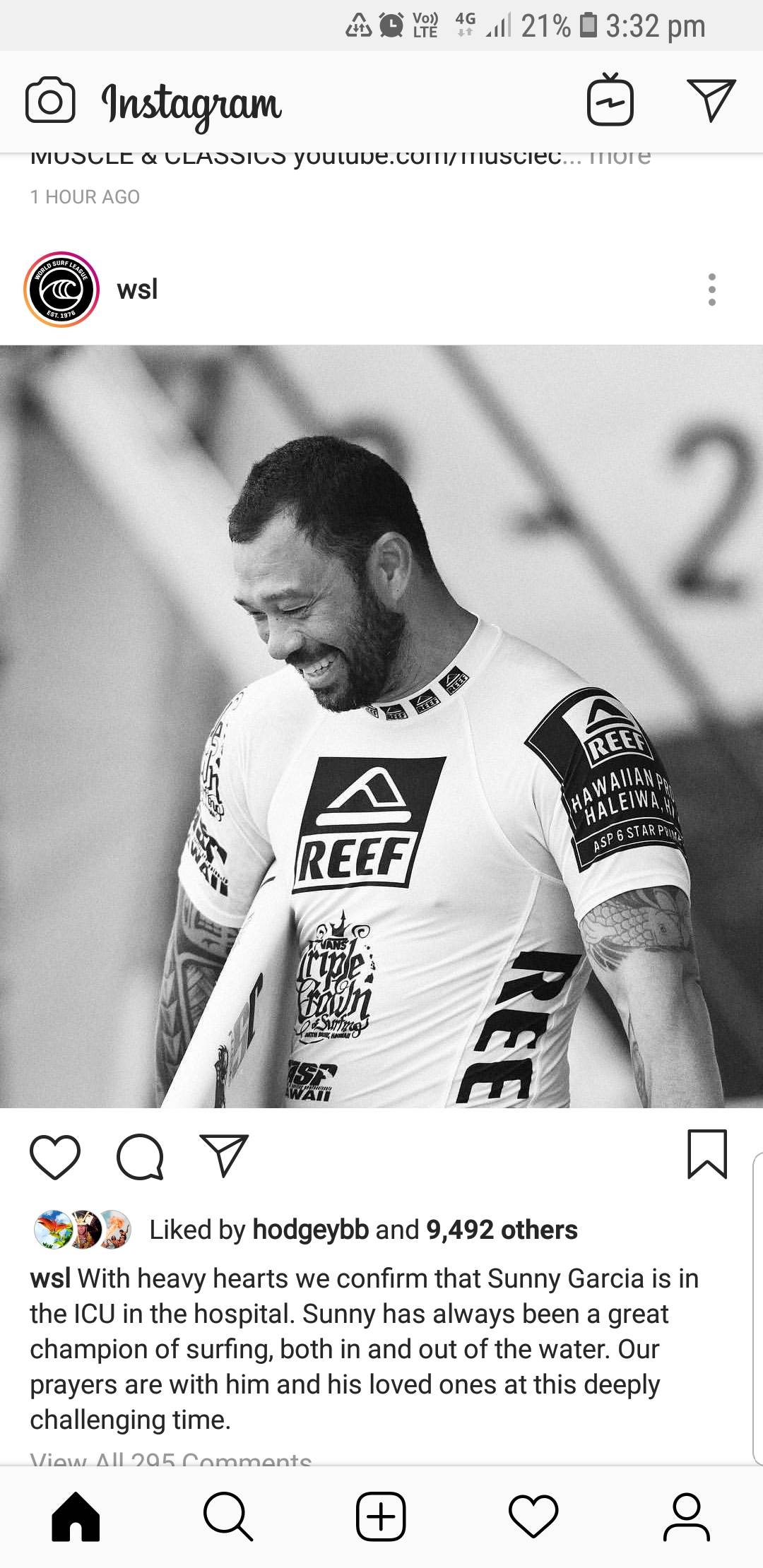Image resolution: width=763 pixels, height=1568 pixels.
Task: Switch to the Profile tab
Action: click(686, 1516)
